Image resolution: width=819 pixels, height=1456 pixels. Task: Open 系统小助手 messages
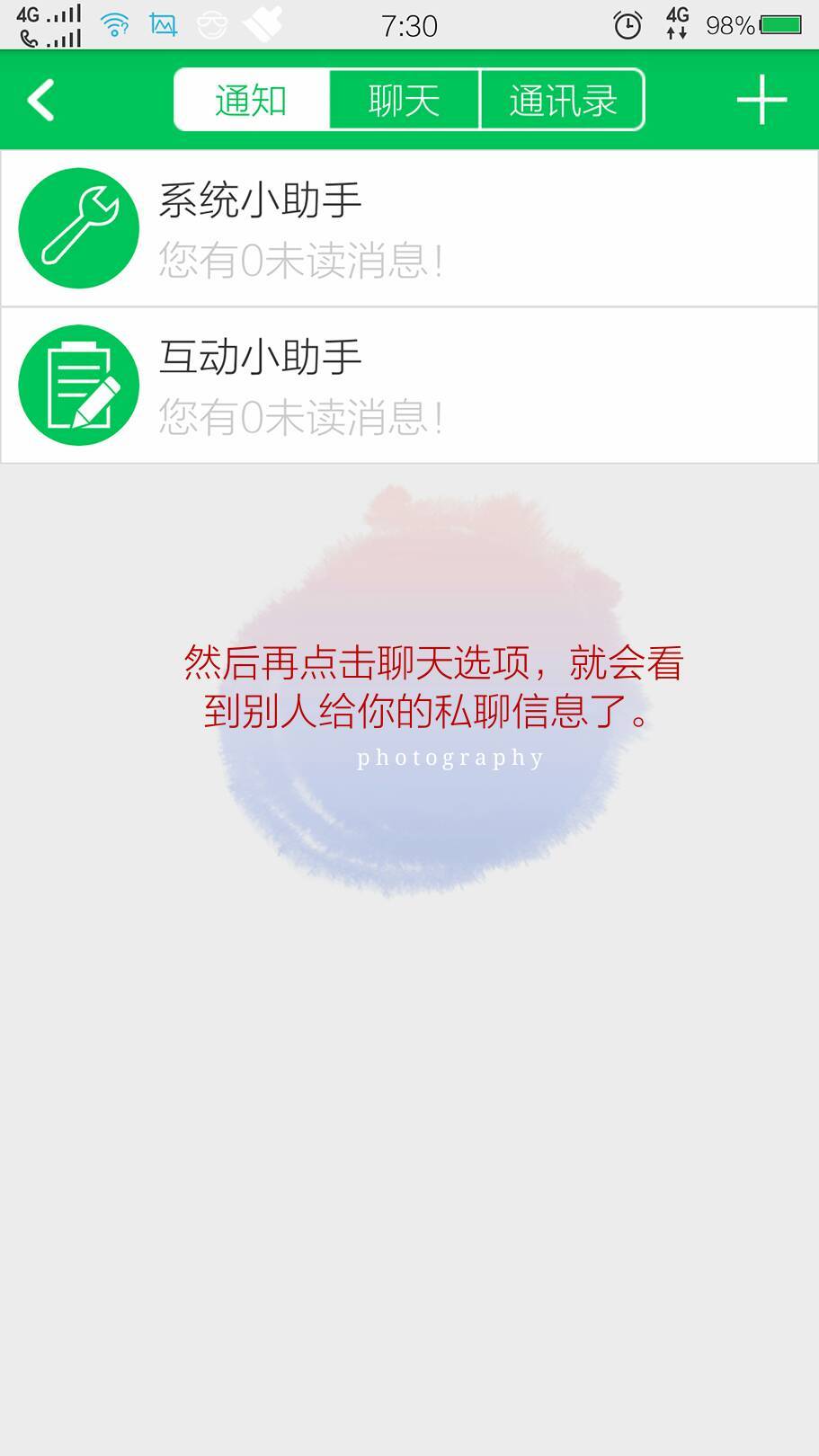point(409,228)
